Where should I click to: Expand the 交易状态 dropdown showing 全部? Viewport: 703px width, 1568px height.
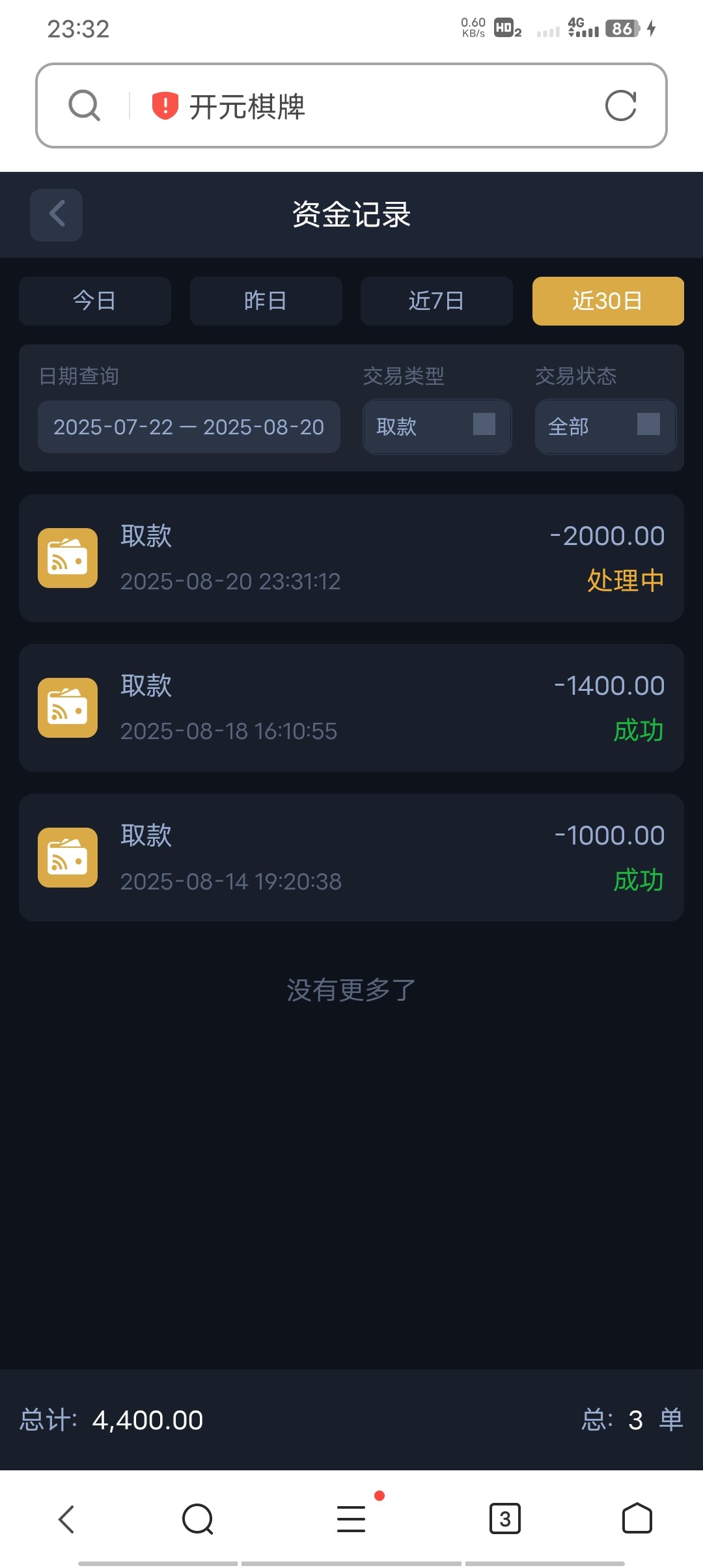(x=605, y=427)
